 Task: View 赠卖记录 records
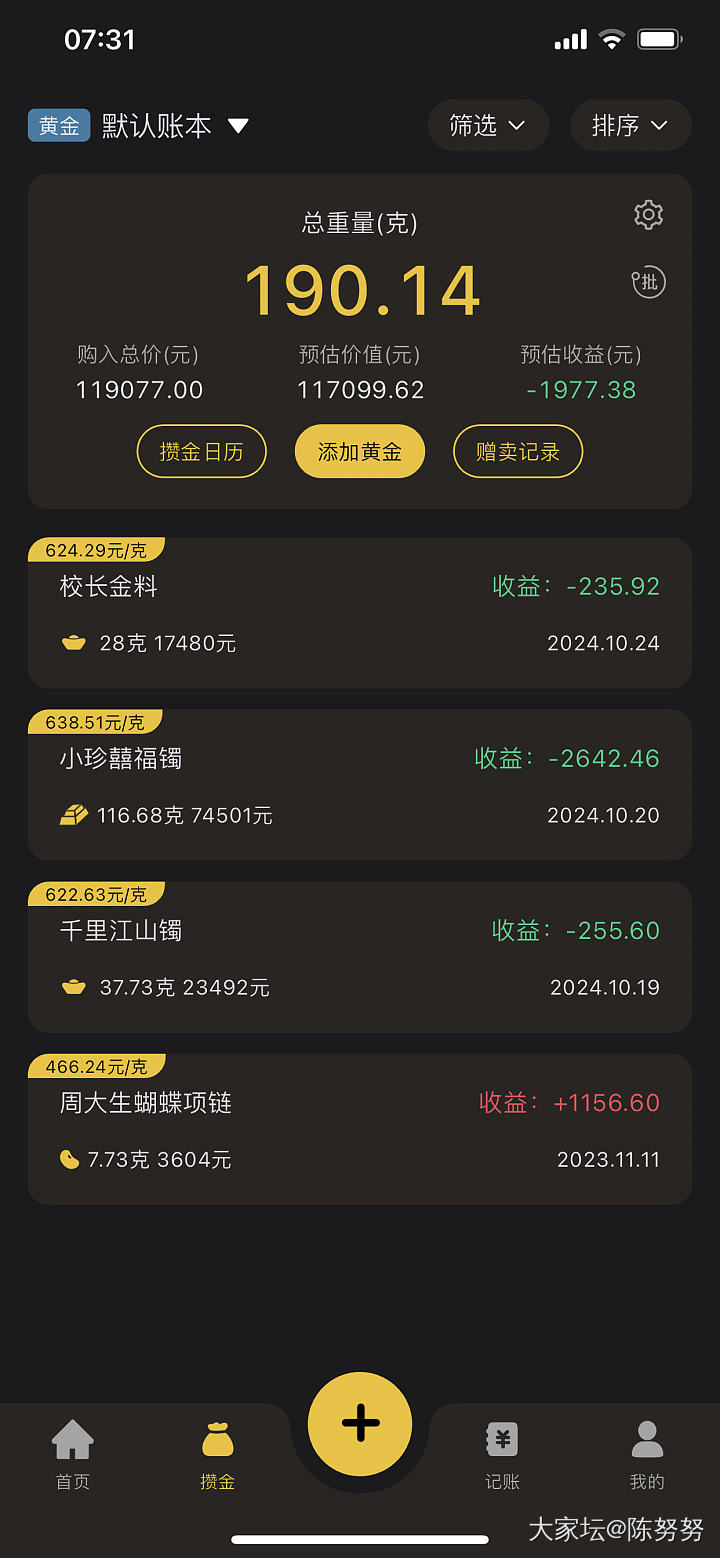pos(518,452)
